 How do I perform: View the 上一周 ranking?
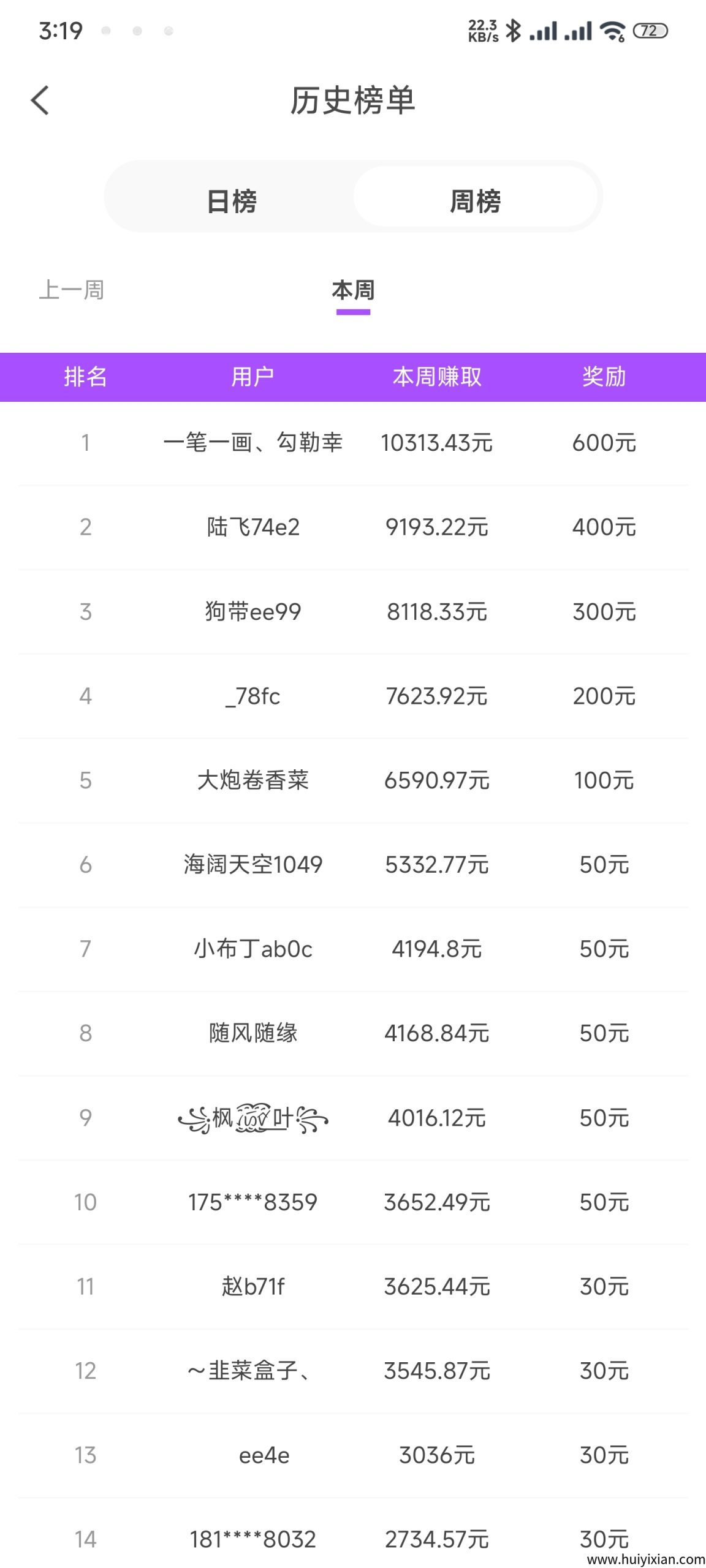[x=72, y=290]
